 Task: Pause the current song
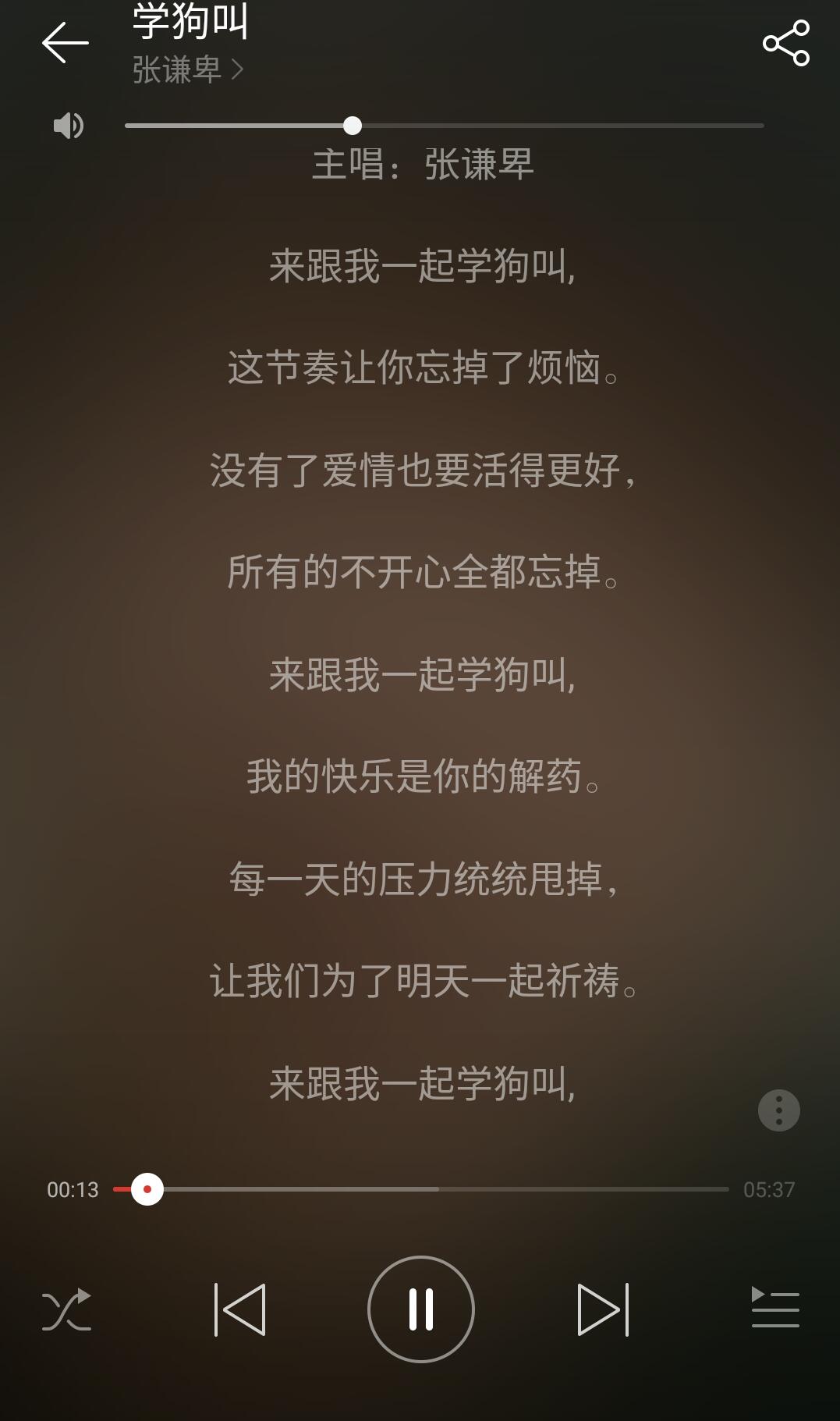420,1309
